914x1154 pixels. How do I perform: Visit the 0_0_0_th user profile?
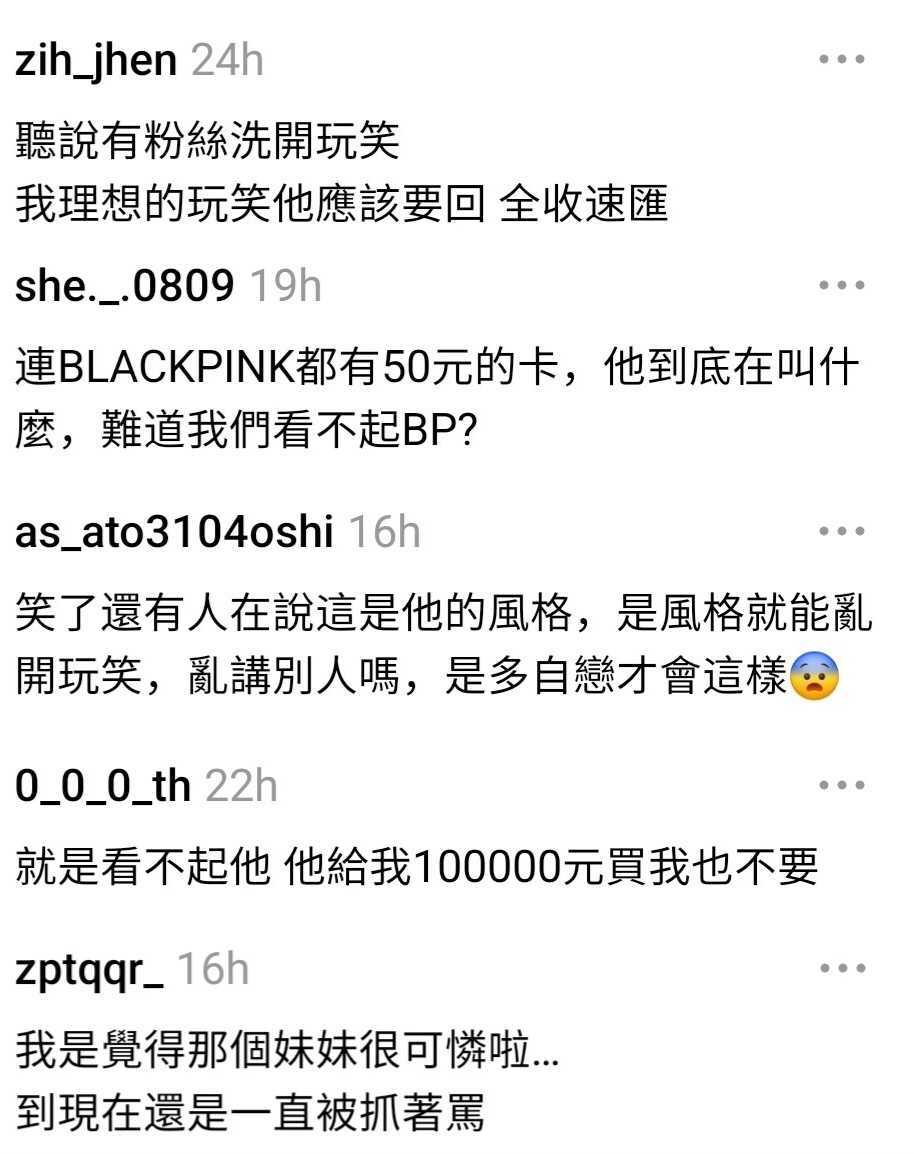tap(103, 787)
